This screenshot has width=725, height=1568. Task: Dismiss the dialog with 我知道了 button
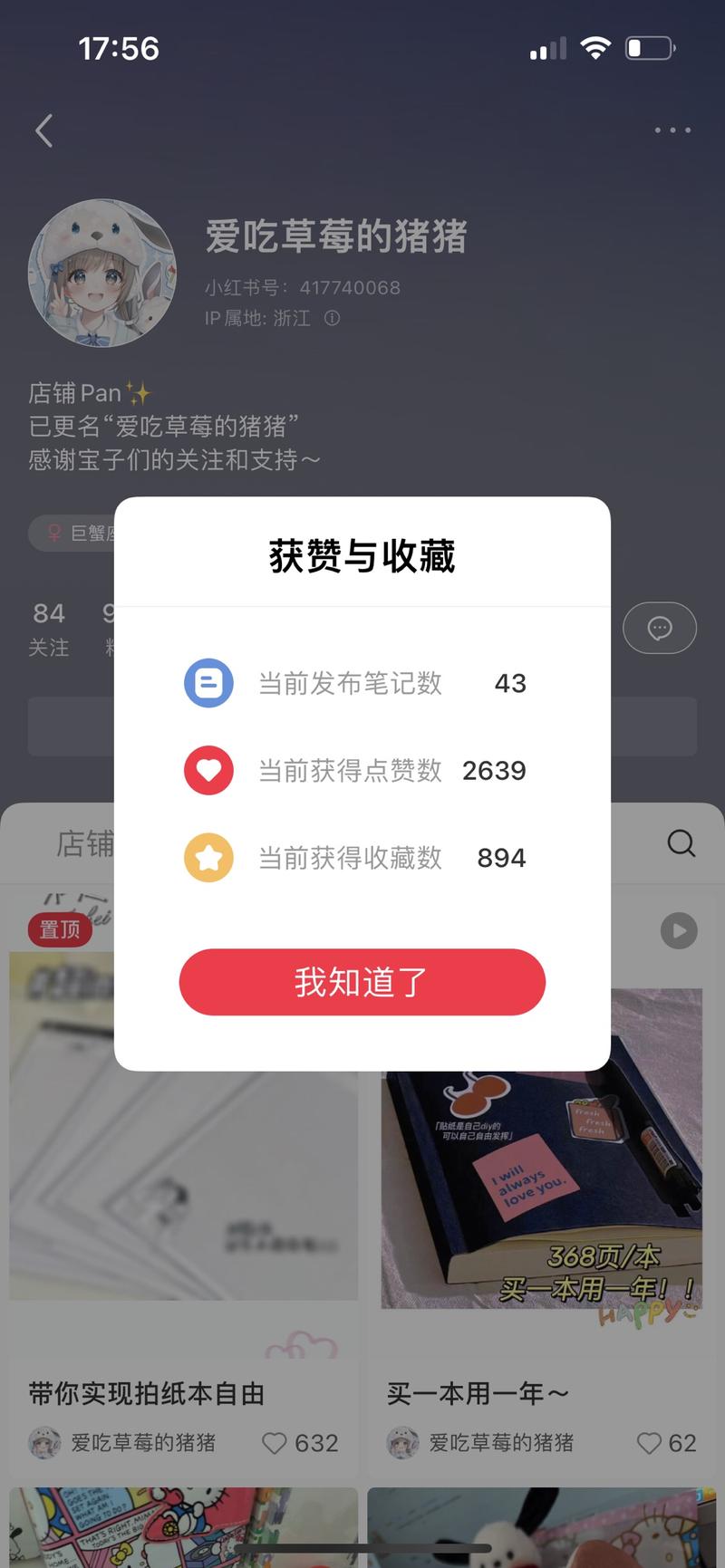pyautogui.click(x=362, y=982)
